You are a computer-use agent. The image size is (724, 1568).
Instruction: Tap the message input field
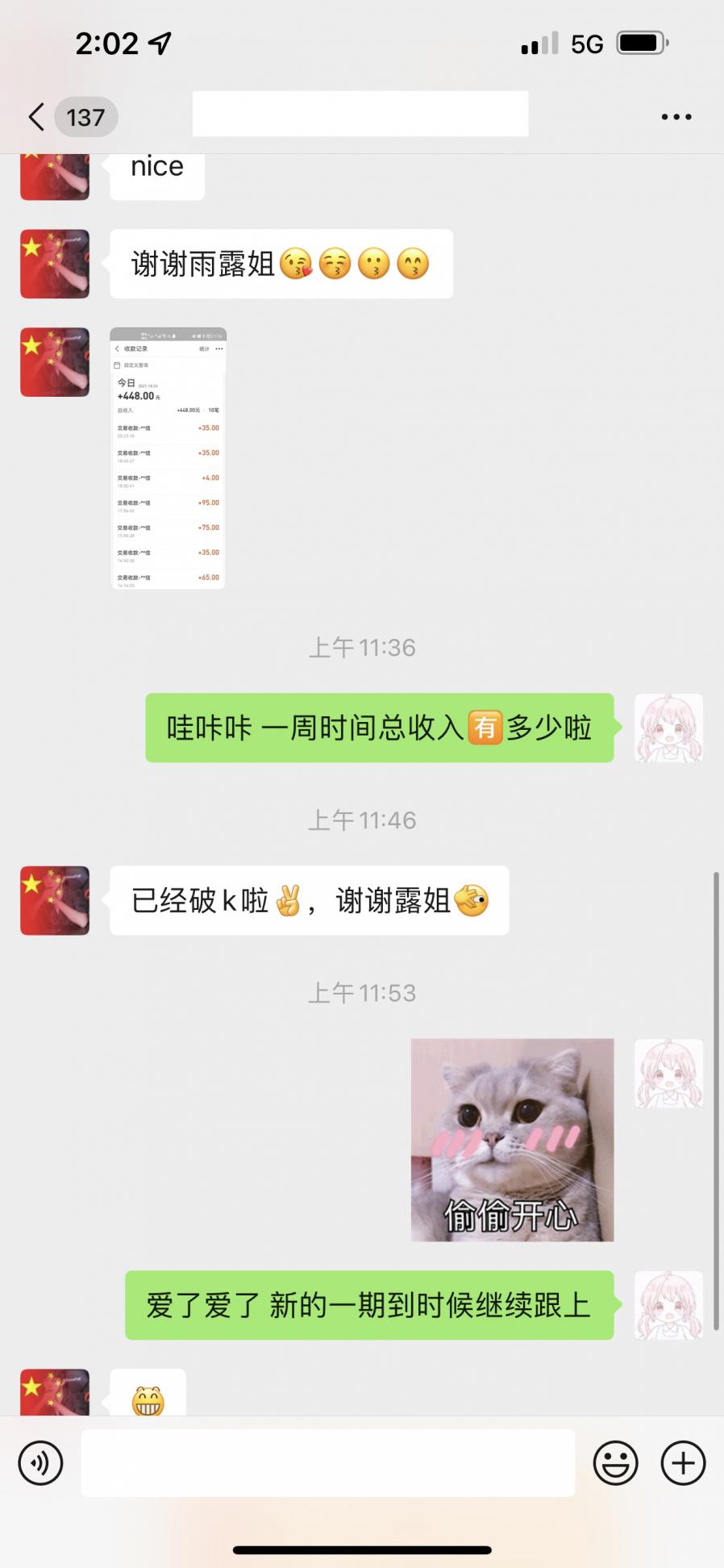(x=327, y=1462)
